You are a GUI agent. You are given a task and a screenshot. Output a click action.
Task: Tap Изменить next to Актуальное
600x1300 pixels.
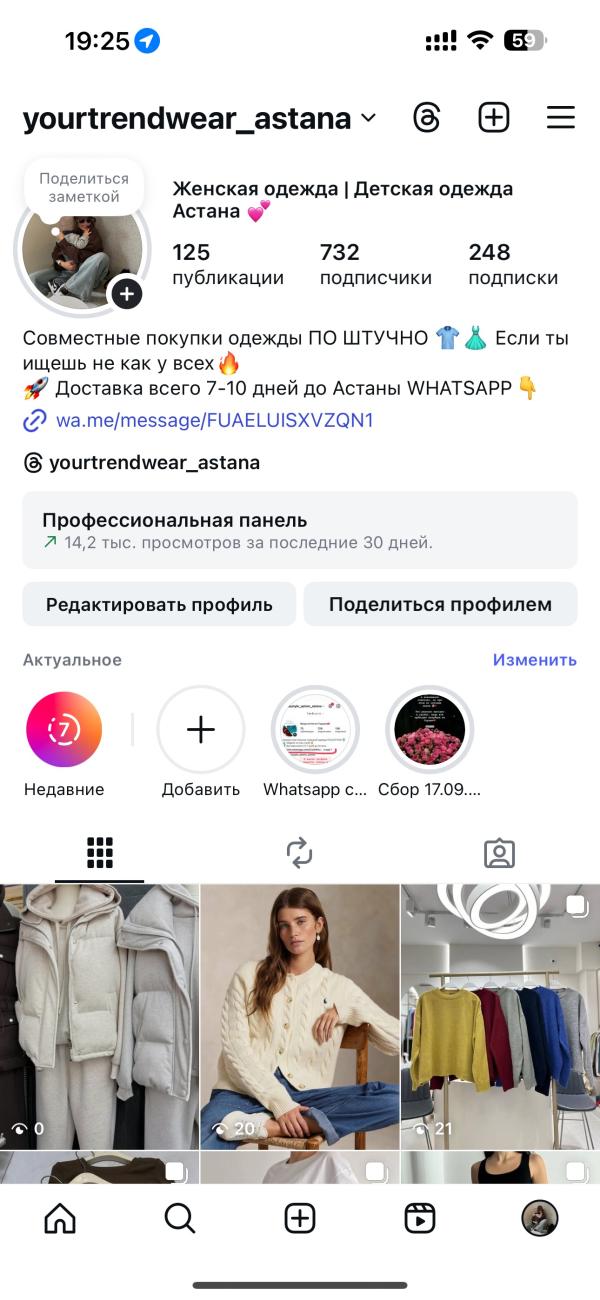point(534,660)
